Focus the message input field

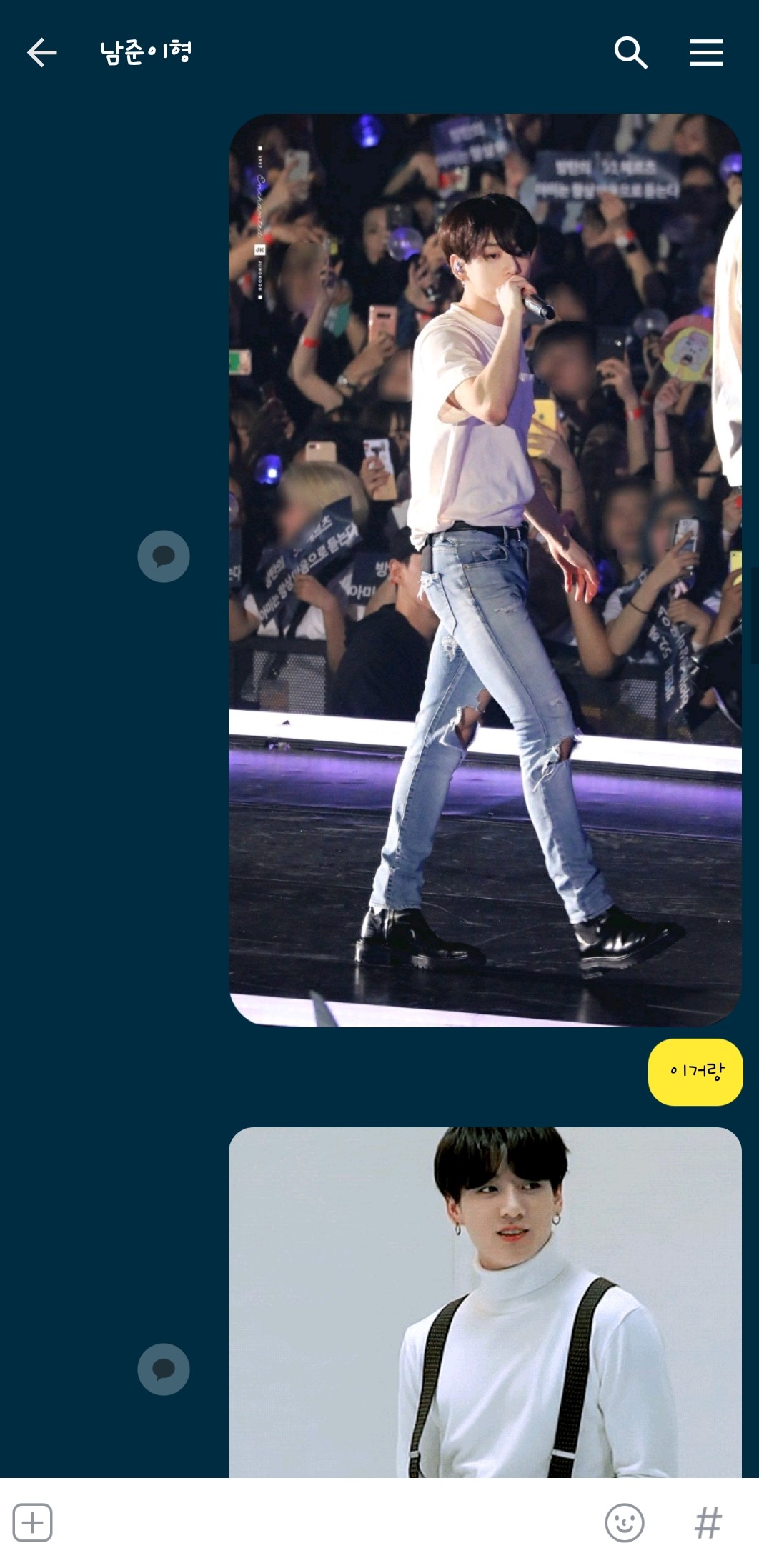click(322, 1523)
